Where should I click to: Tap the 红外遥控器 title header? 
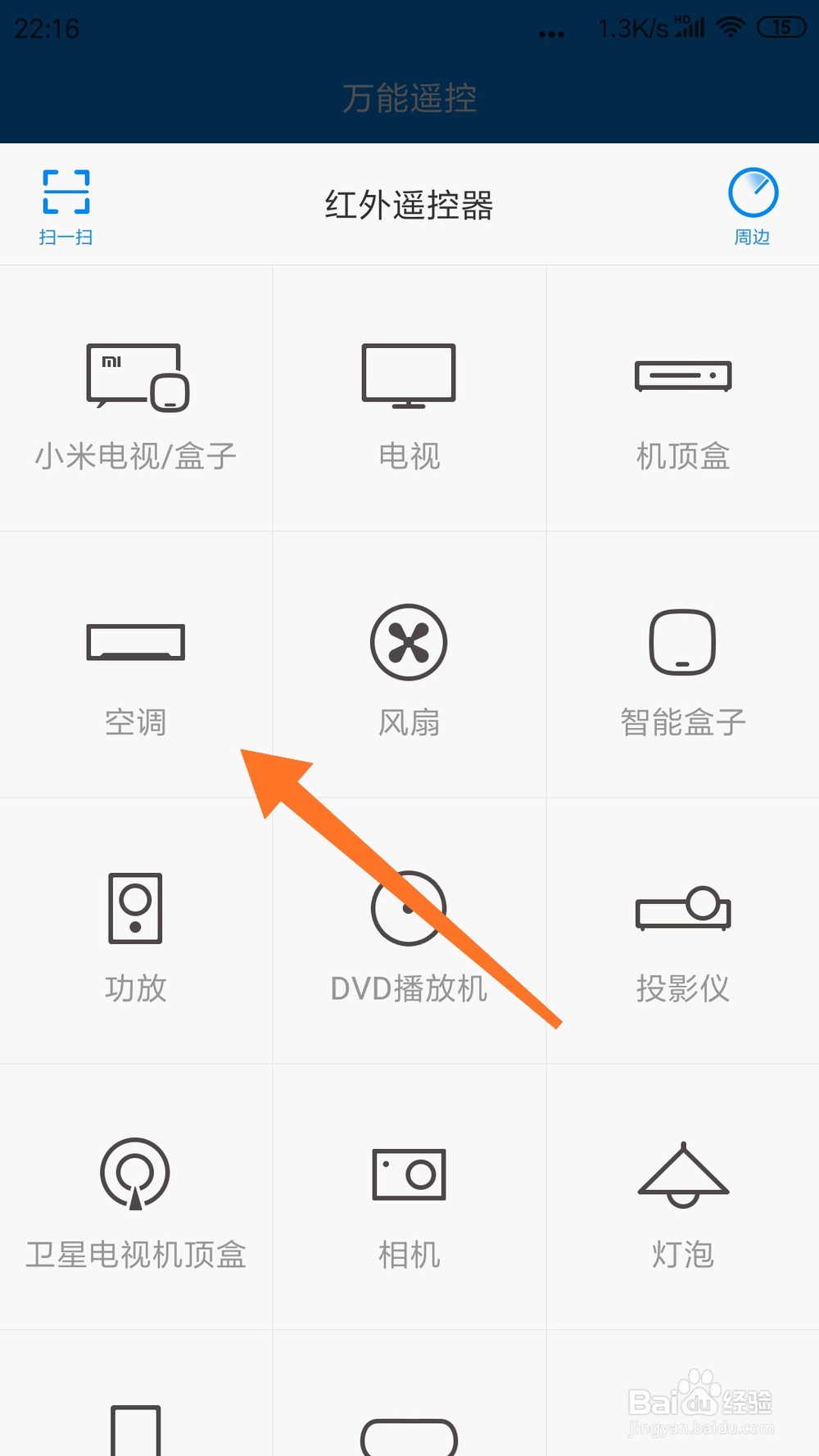409,205
